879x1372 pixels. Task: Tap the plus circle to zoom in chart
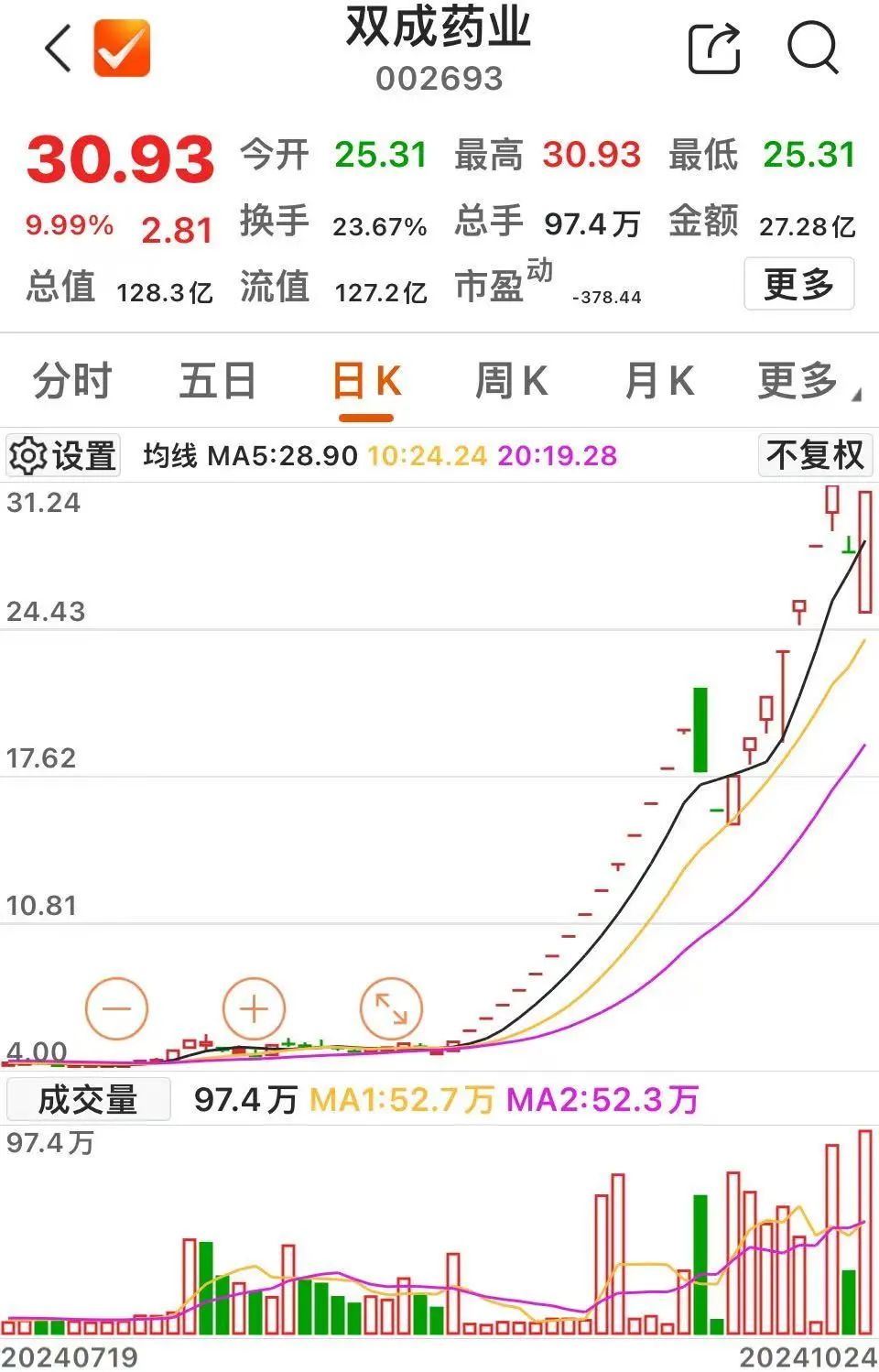point(254,1008)
